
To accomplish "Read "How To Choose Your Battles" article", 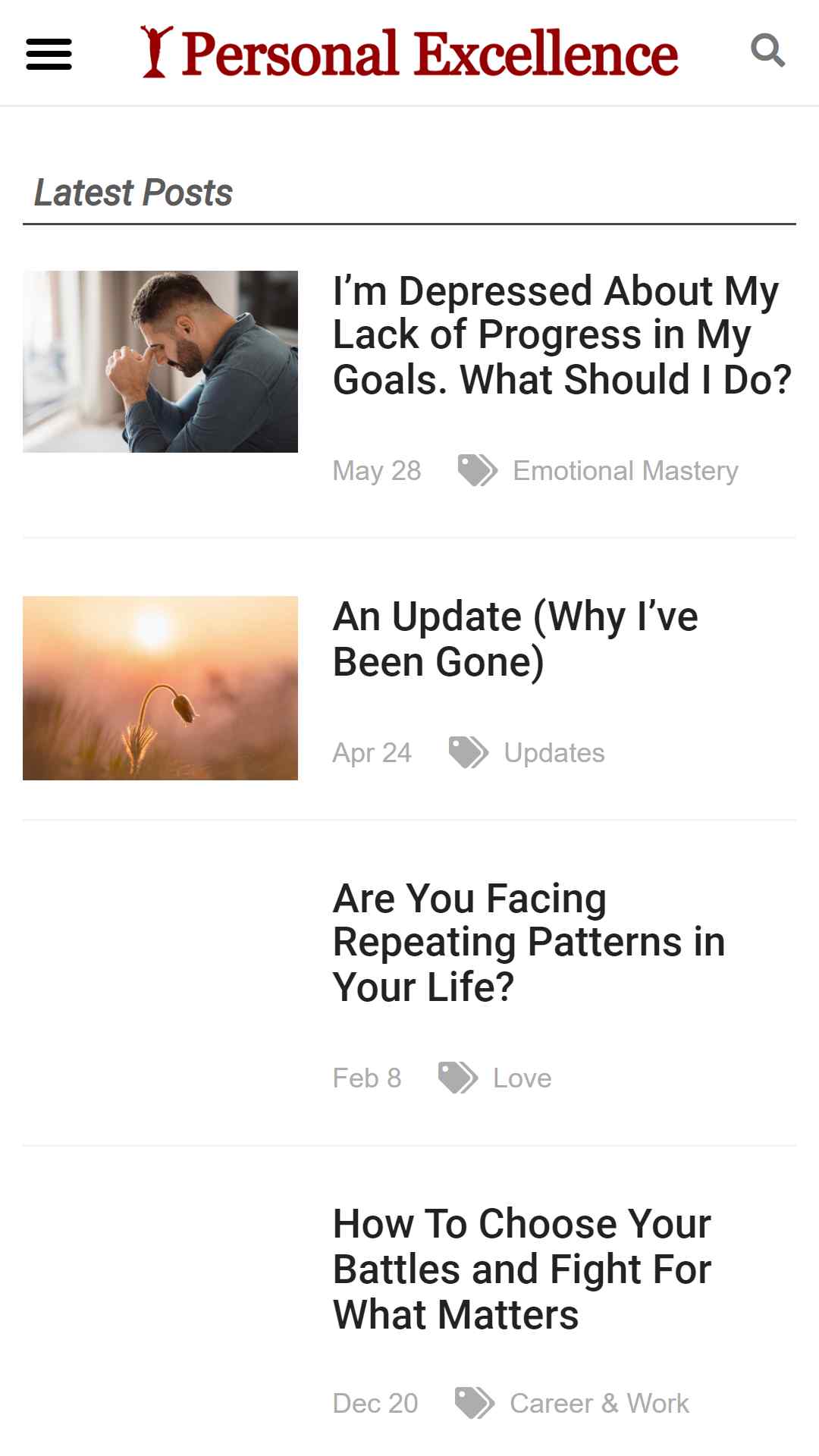I will [522, 1269].
